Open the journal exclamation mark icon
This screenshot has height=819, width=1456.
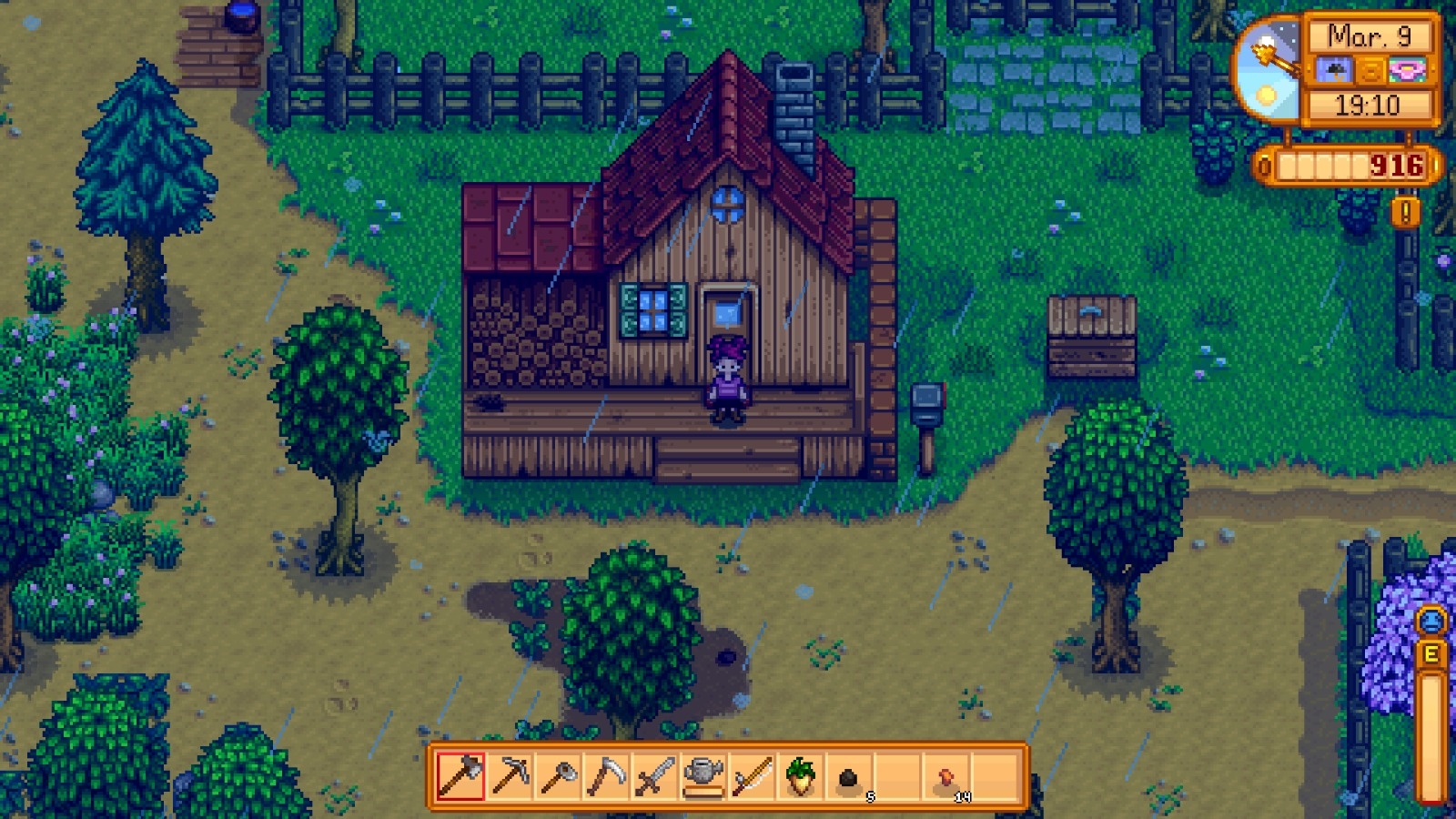(1406, 213)
